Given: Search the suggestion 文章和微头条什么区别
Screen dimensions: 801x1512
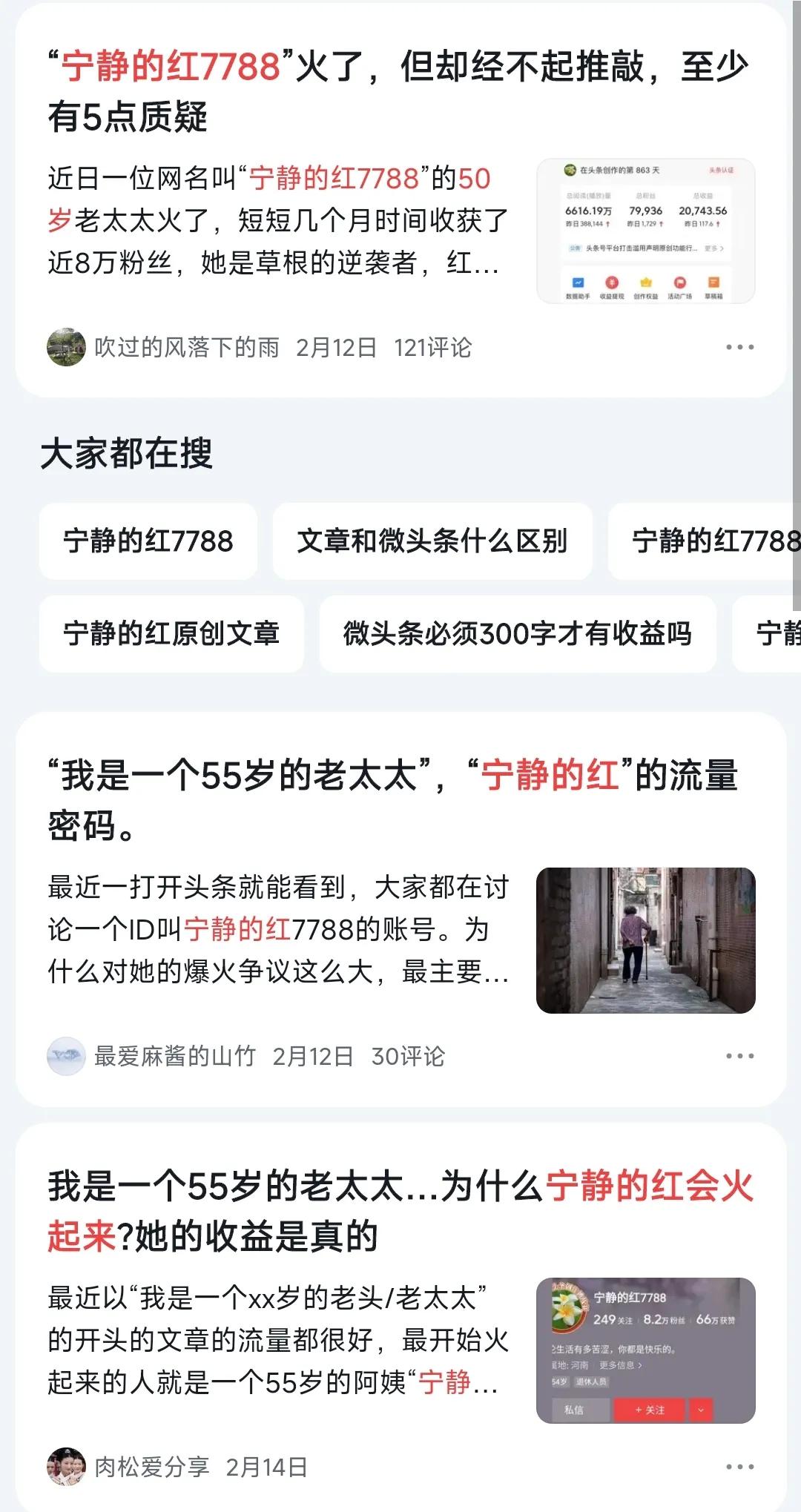Looking at the screenshot, I should pos(432,541).
